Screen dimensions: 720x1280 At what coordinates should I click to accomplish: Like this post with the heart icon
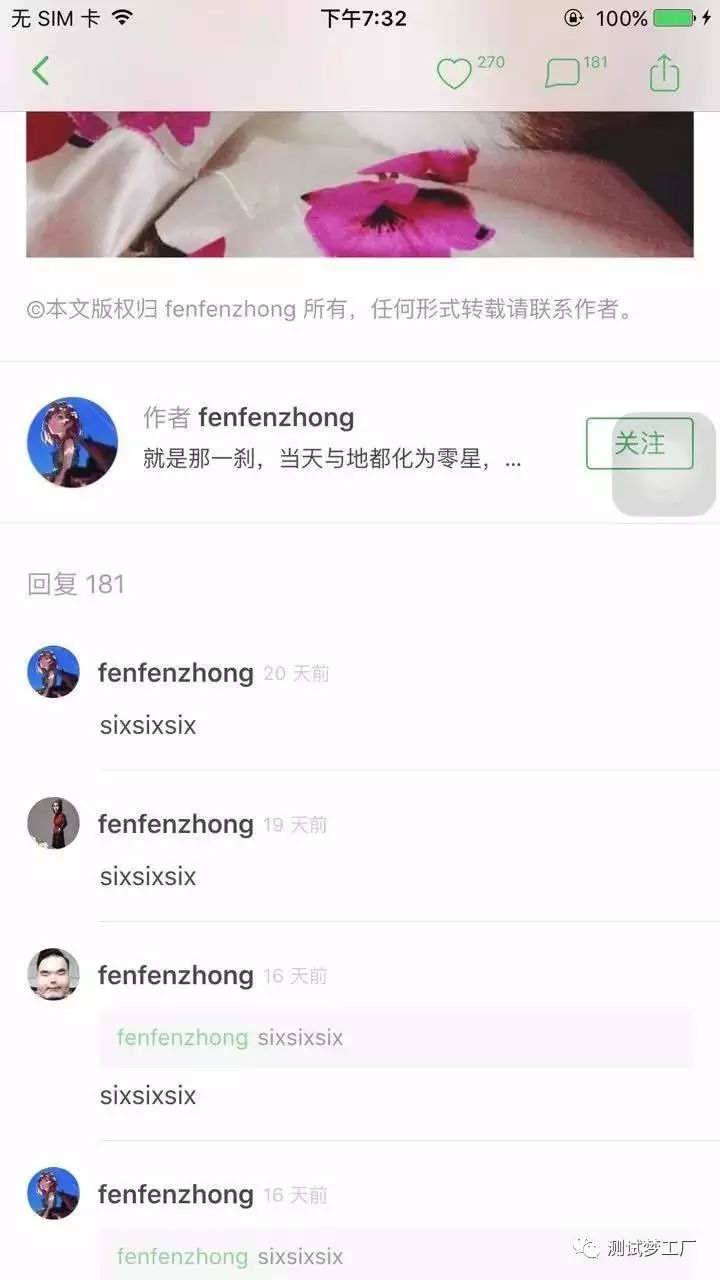pyautogui.click(x=454, y=74)
